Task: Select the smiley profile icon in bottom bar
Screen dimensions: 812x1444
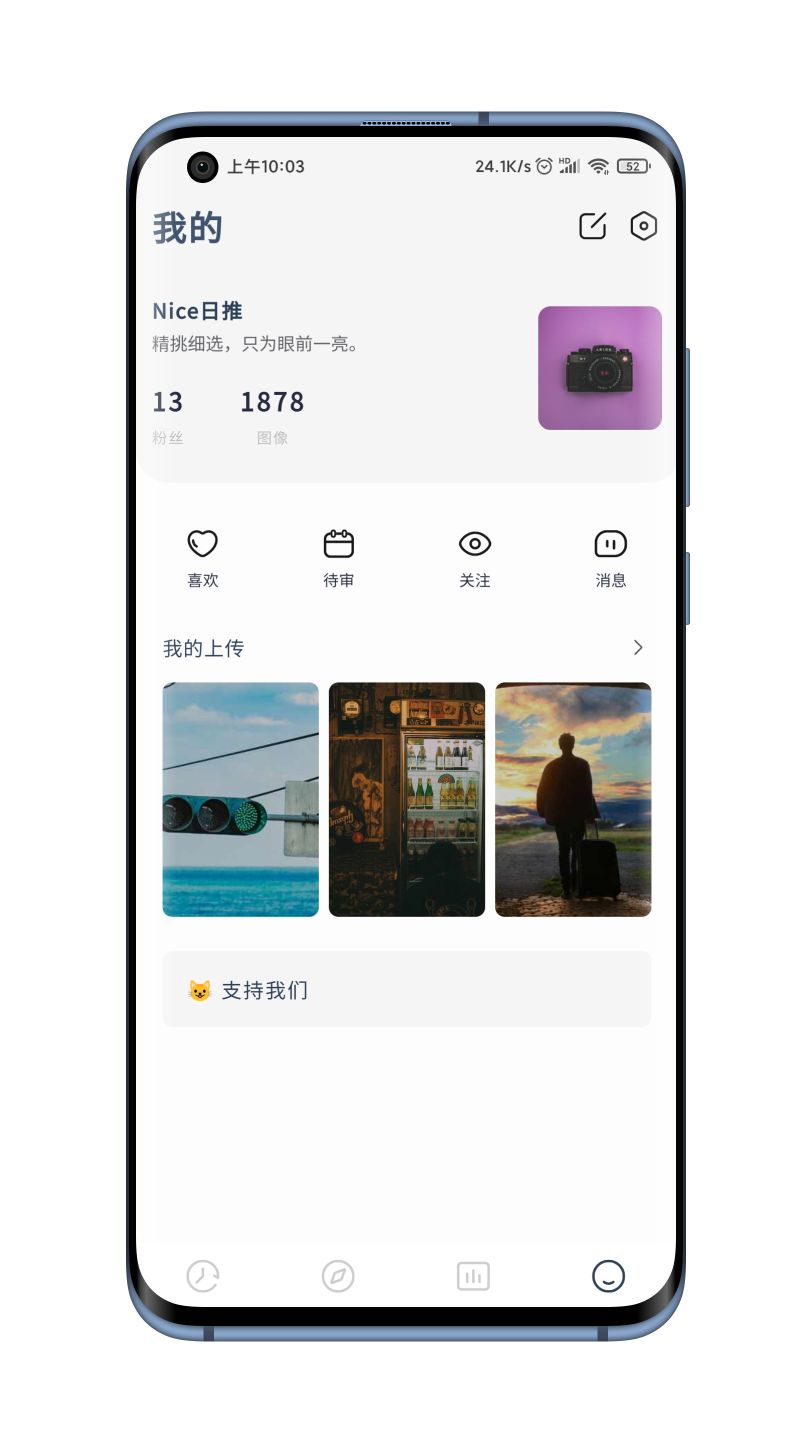Action: [608, 1276]
